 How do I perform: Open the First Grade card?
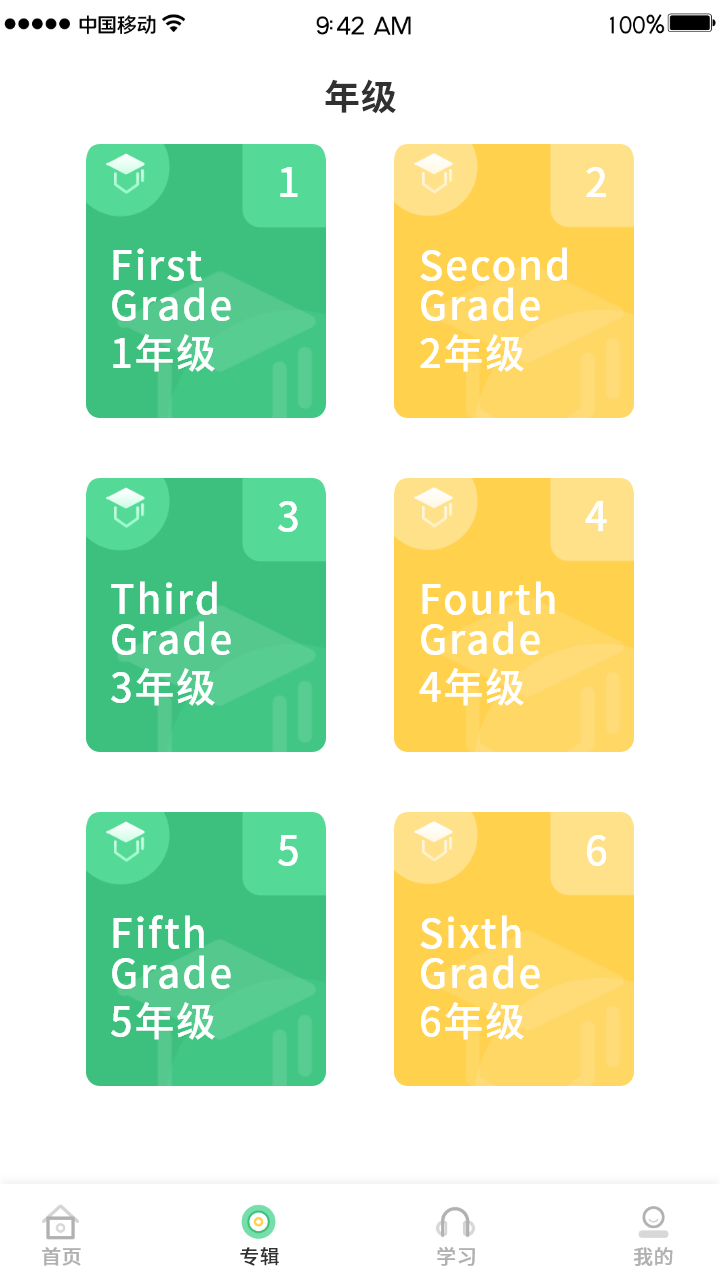pyautogui.click(x=206, y=281)
